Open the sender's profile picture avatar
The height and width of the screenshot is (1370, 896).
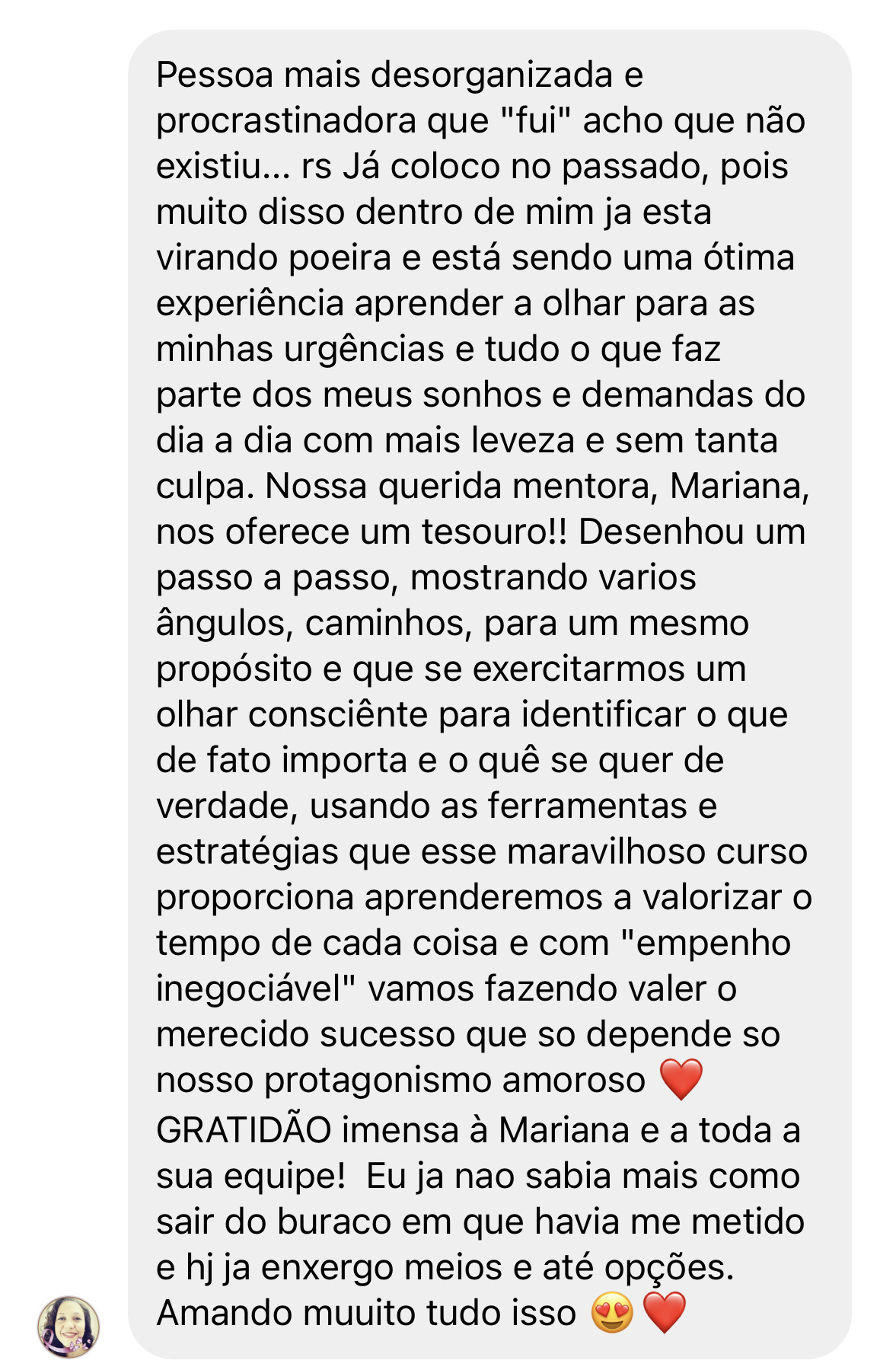click(69, 1327)
